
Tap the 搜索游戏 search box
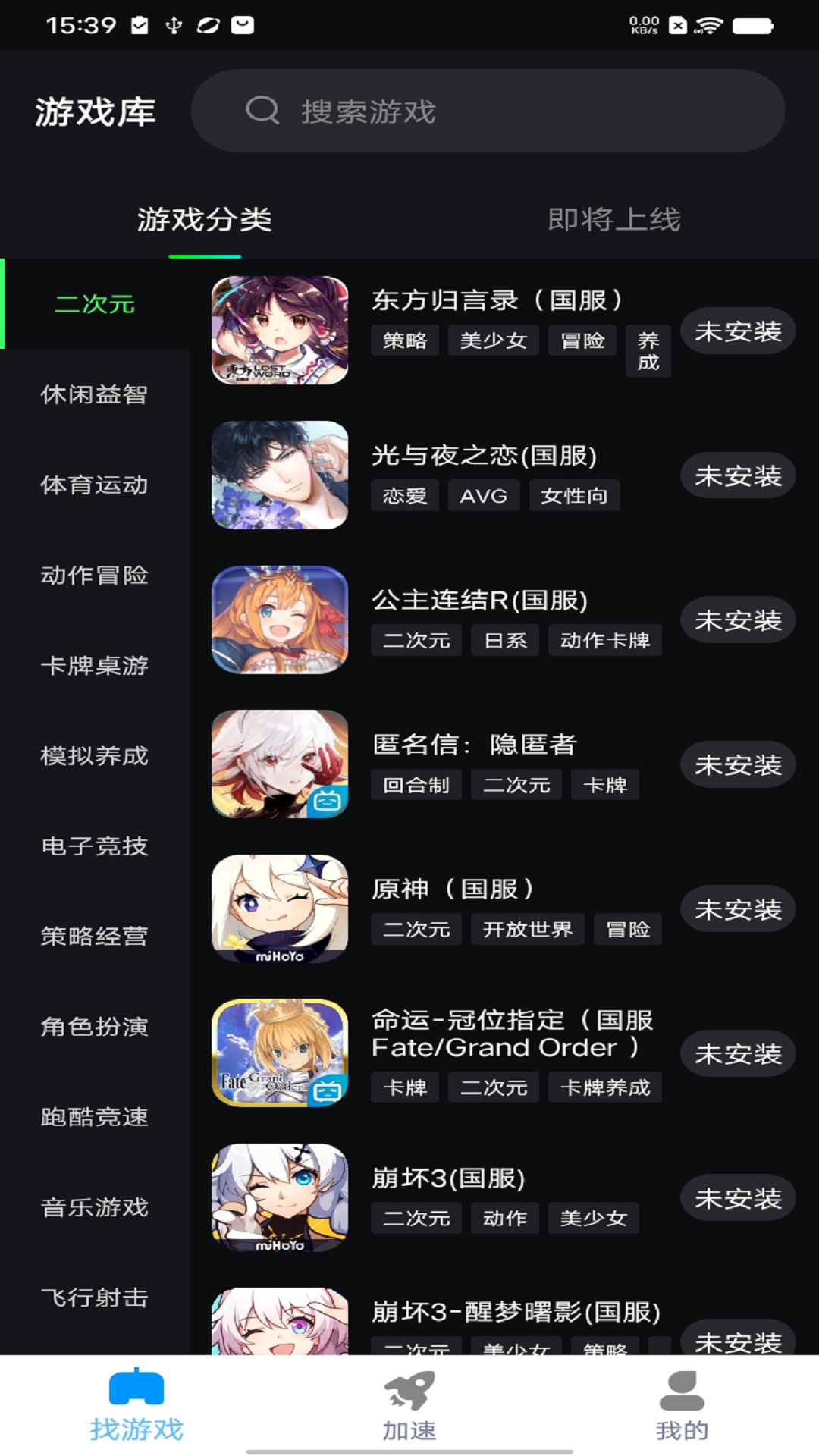[488, 111]
